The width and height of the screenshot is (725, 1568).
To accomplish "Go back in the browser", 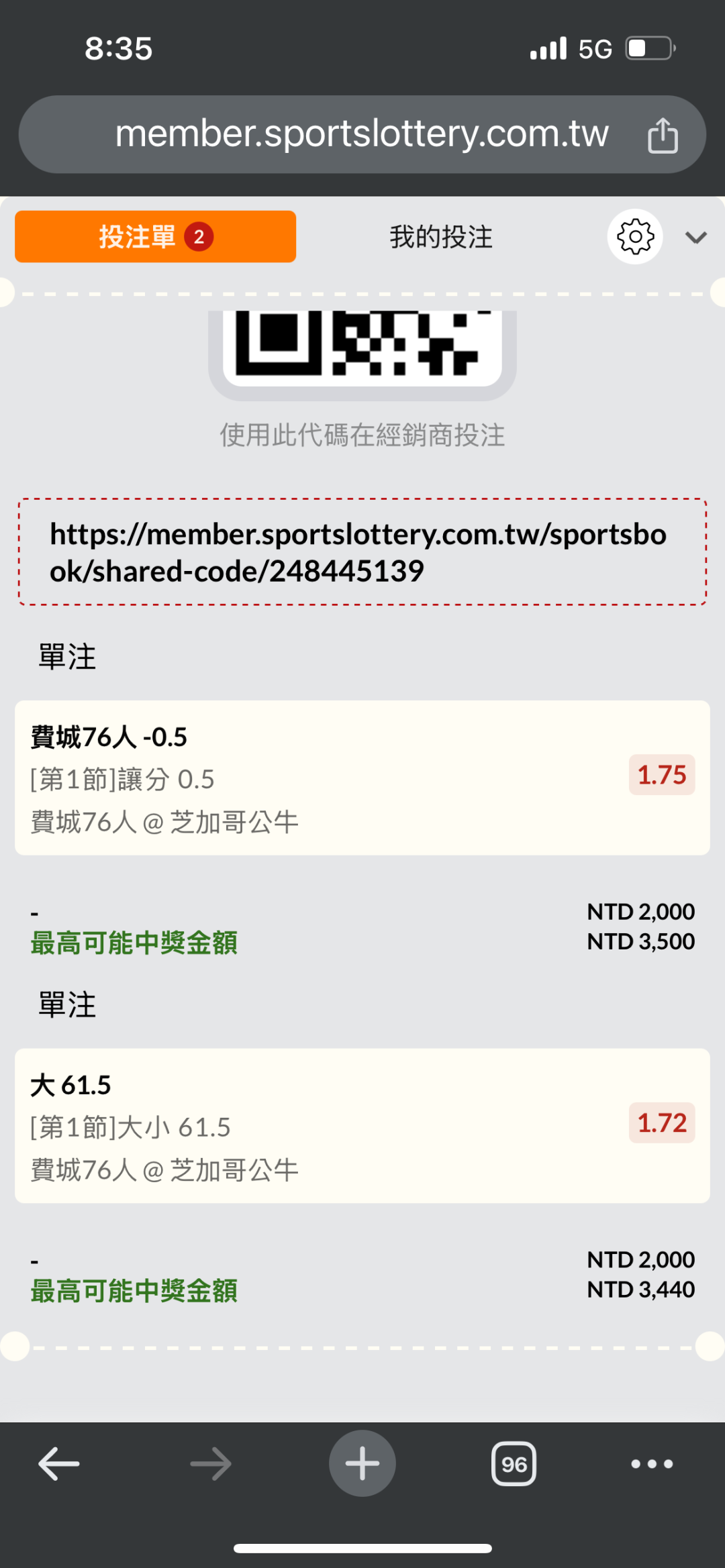I will 59,1463.
